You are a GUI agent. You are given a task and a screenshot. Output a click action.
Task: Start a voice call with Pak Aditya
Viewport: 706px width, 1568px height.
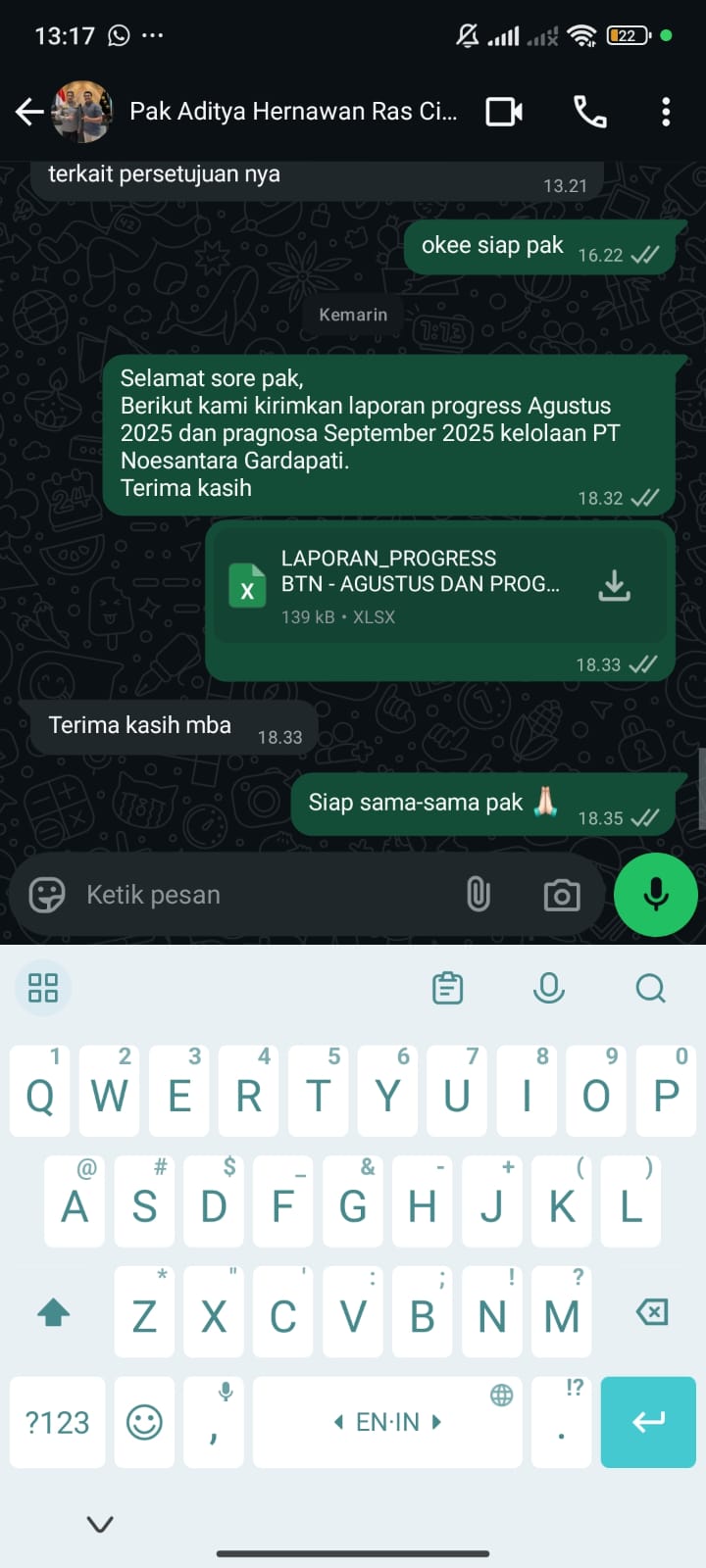(x=589, y=112)
